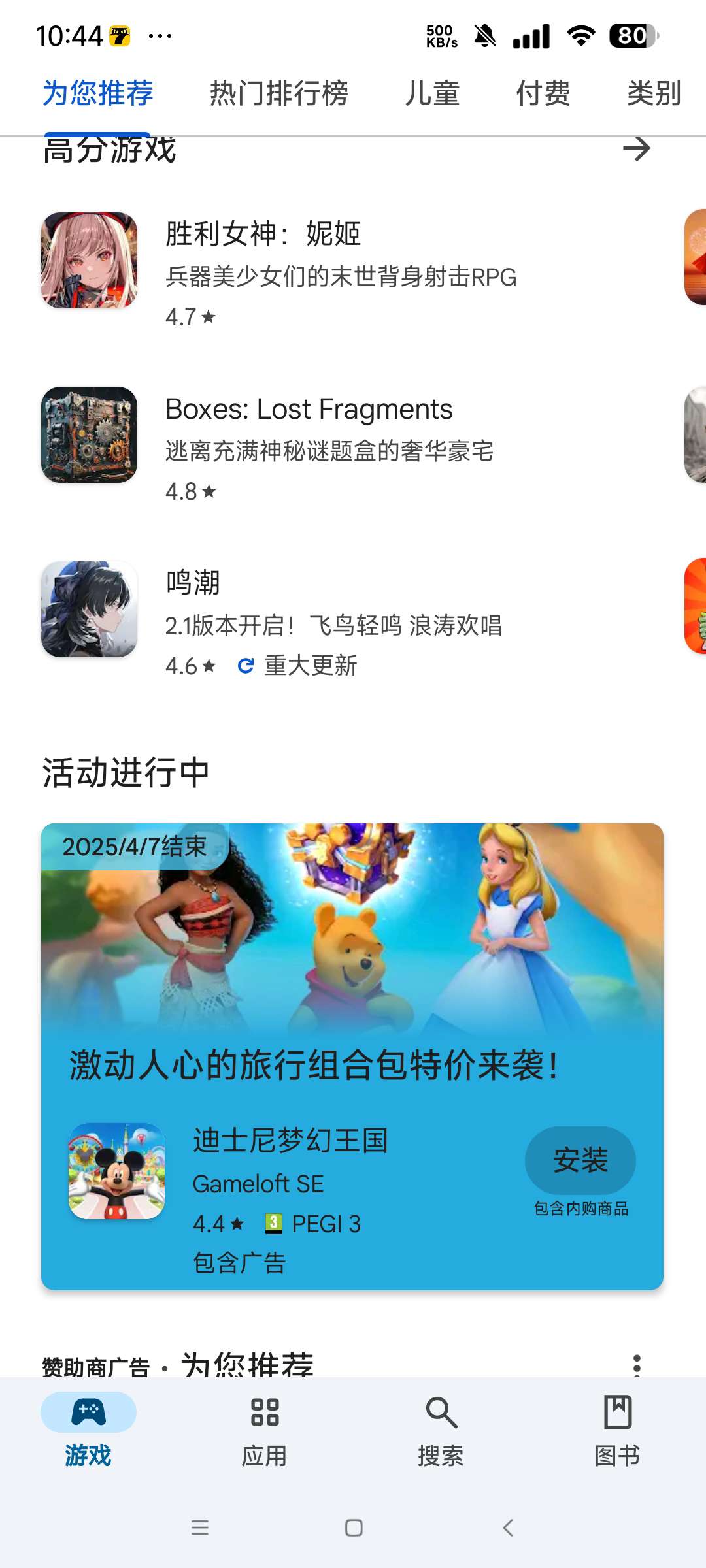
Task: Open recent apps from the navigation bar
Action: pyautogui.click(x=200, y=1527)
